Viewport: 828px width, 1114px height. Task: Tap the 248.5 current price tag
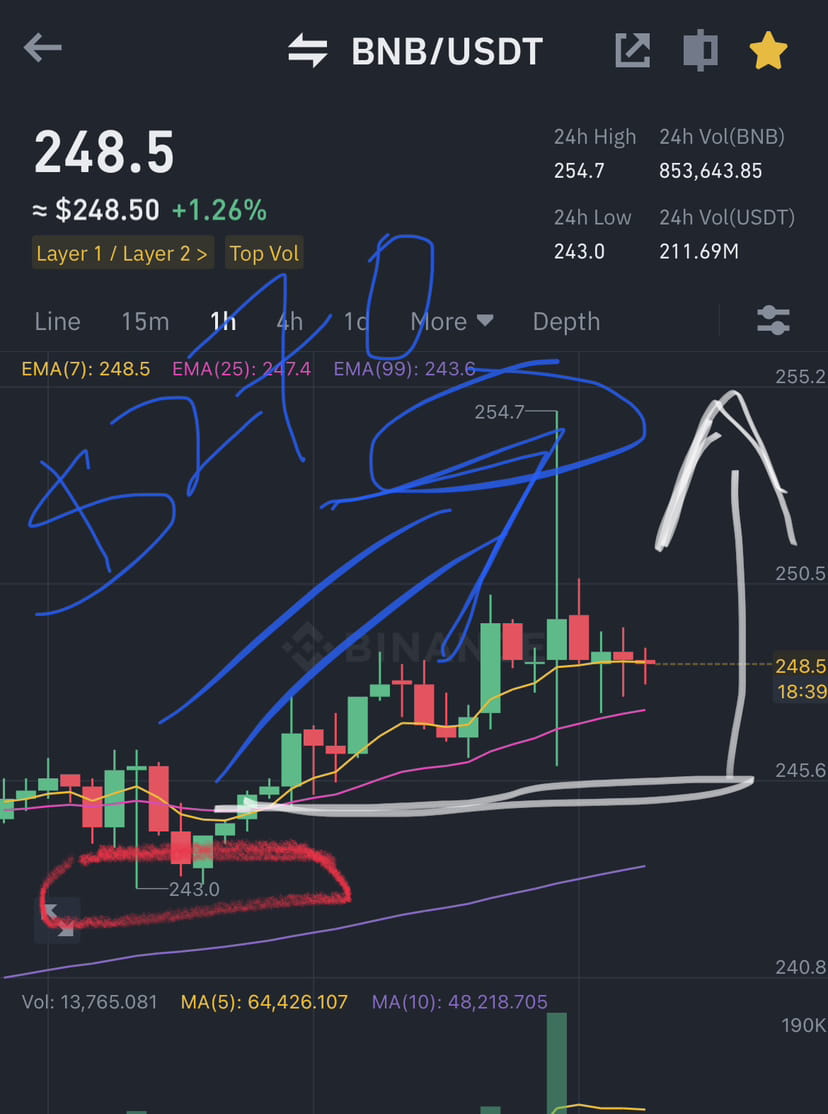point(799,666)
